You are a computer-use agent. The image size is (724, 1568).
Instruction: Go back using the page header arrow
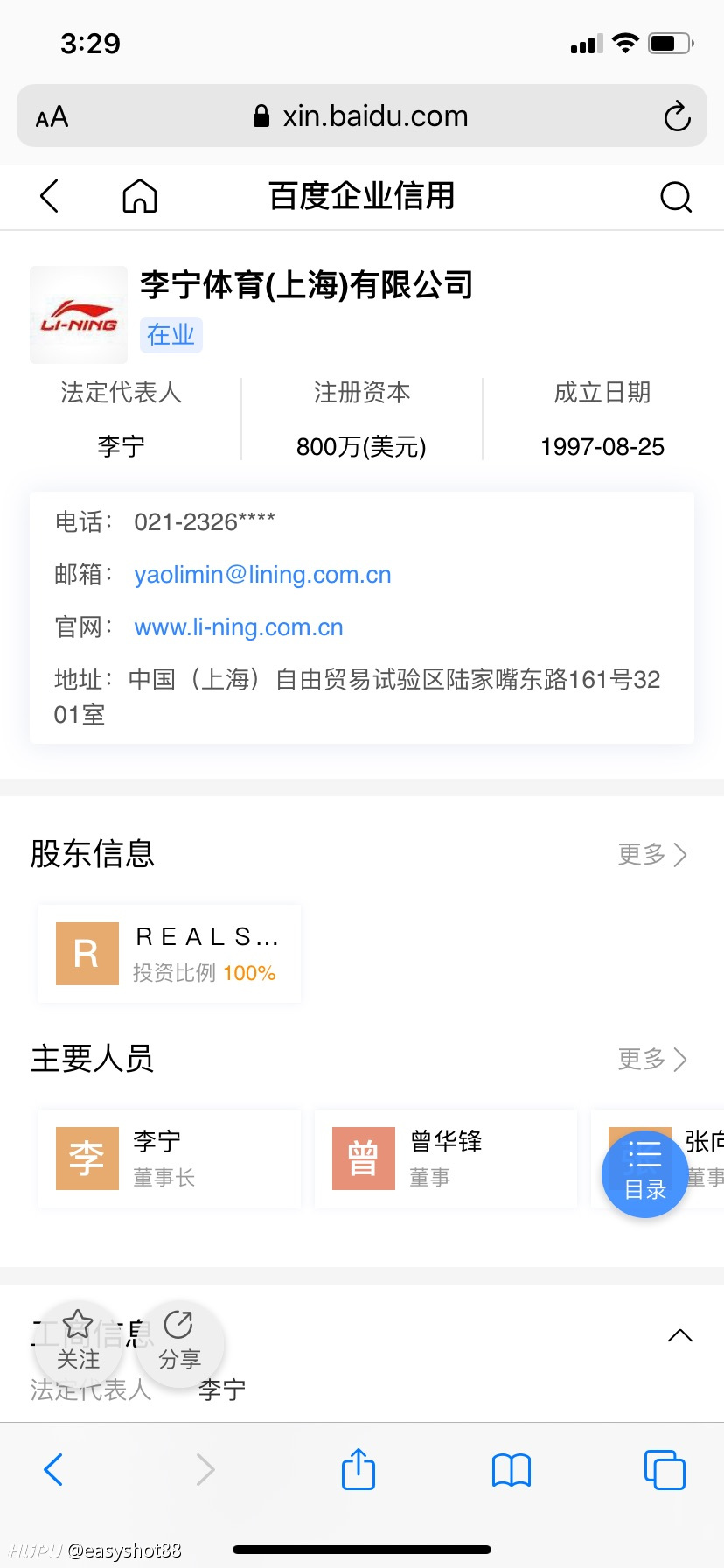(x=50, y=196)
